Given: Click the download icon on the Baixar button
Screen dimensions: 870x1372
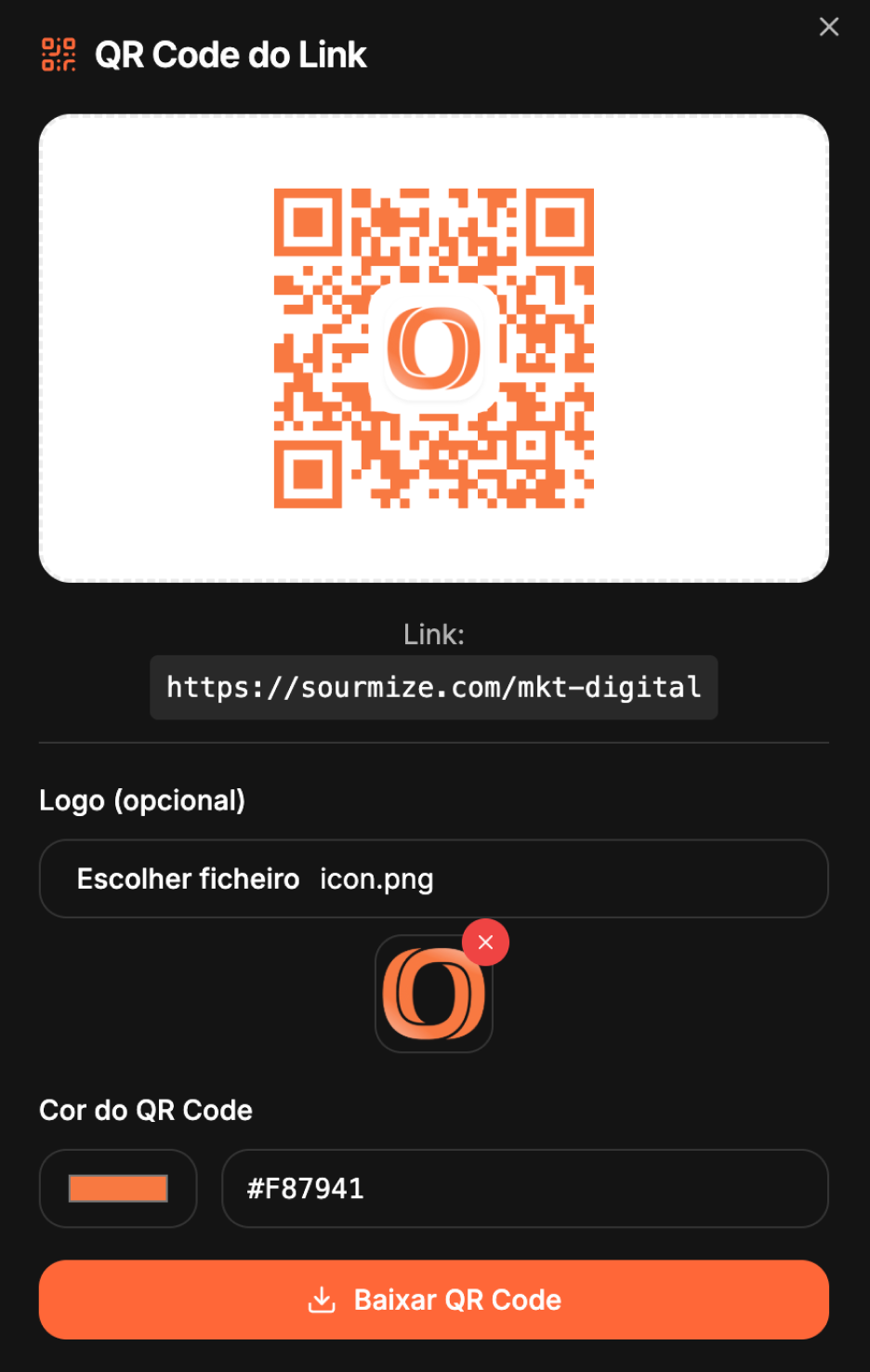Looking at the screenshot, I should [x=322, y=1299].
